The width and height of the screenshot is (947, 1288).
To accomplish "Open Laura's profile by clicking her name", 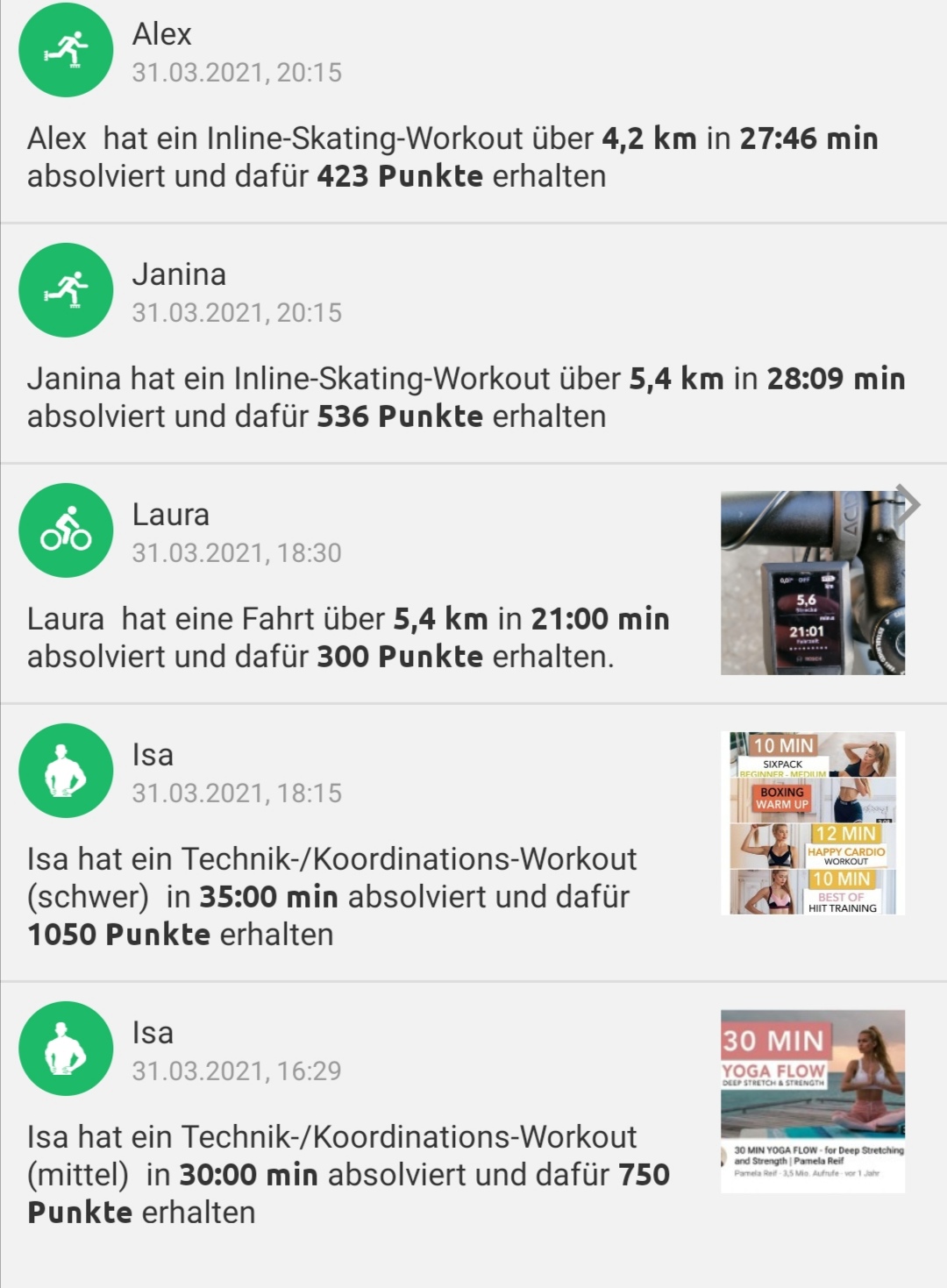I will click(x=169, y=516).
